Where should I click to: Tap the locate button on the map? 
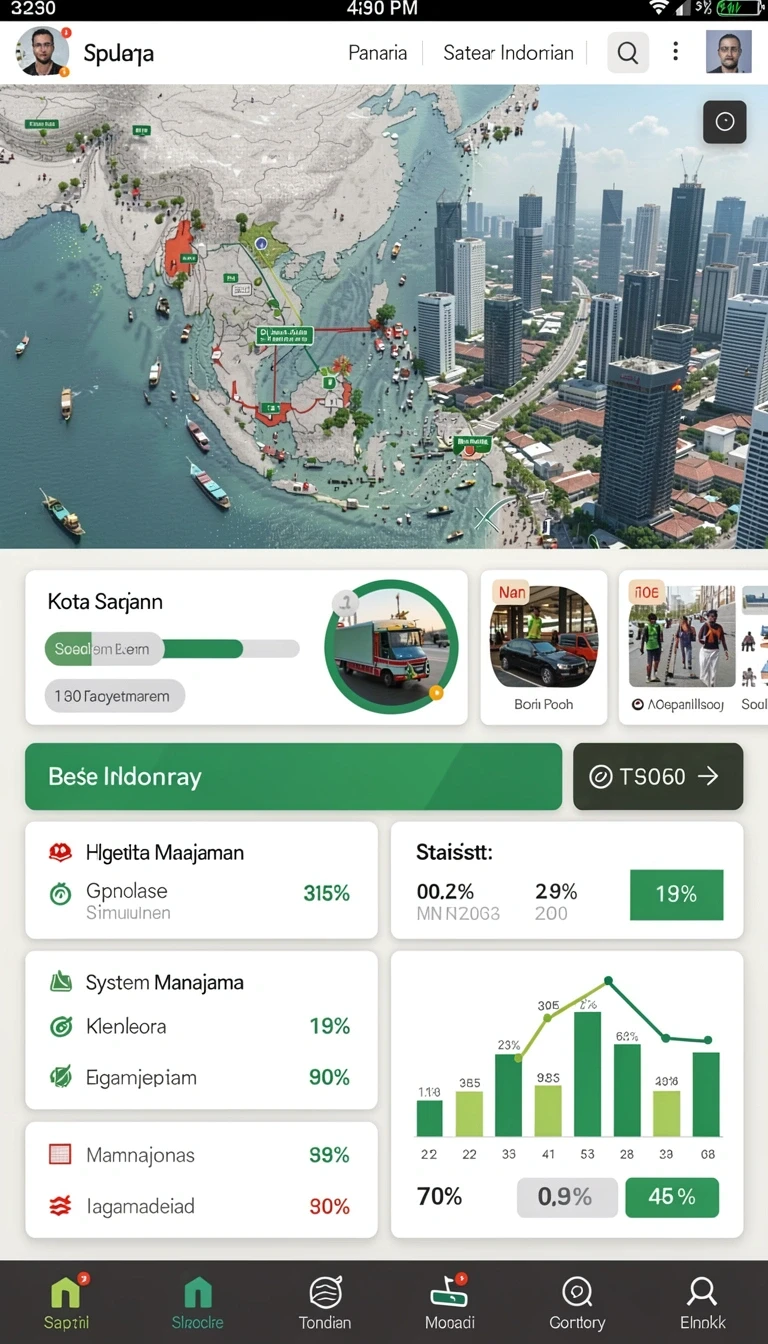pos(725,122)
